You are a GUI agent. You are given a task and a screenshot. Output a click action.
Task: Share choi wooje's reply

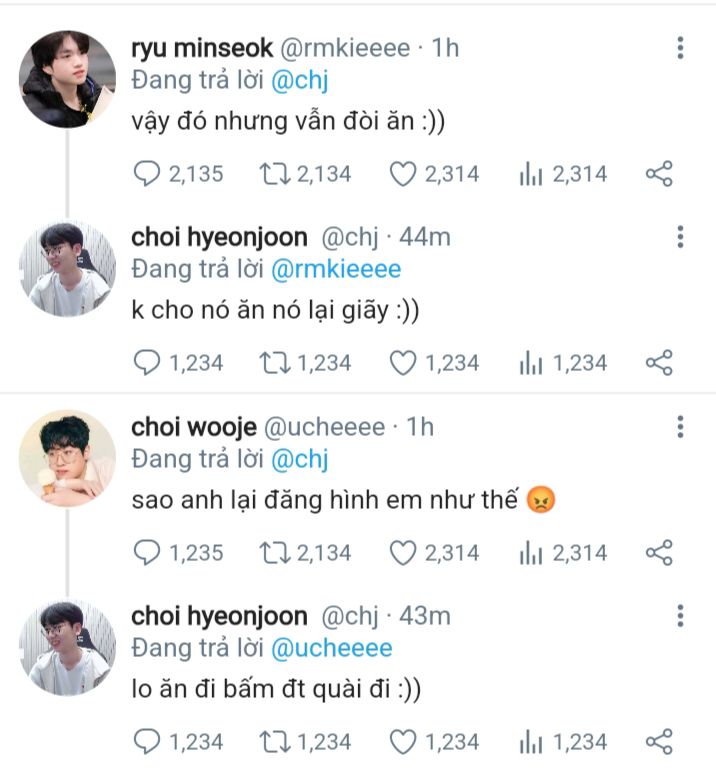(x=659, y=553)
